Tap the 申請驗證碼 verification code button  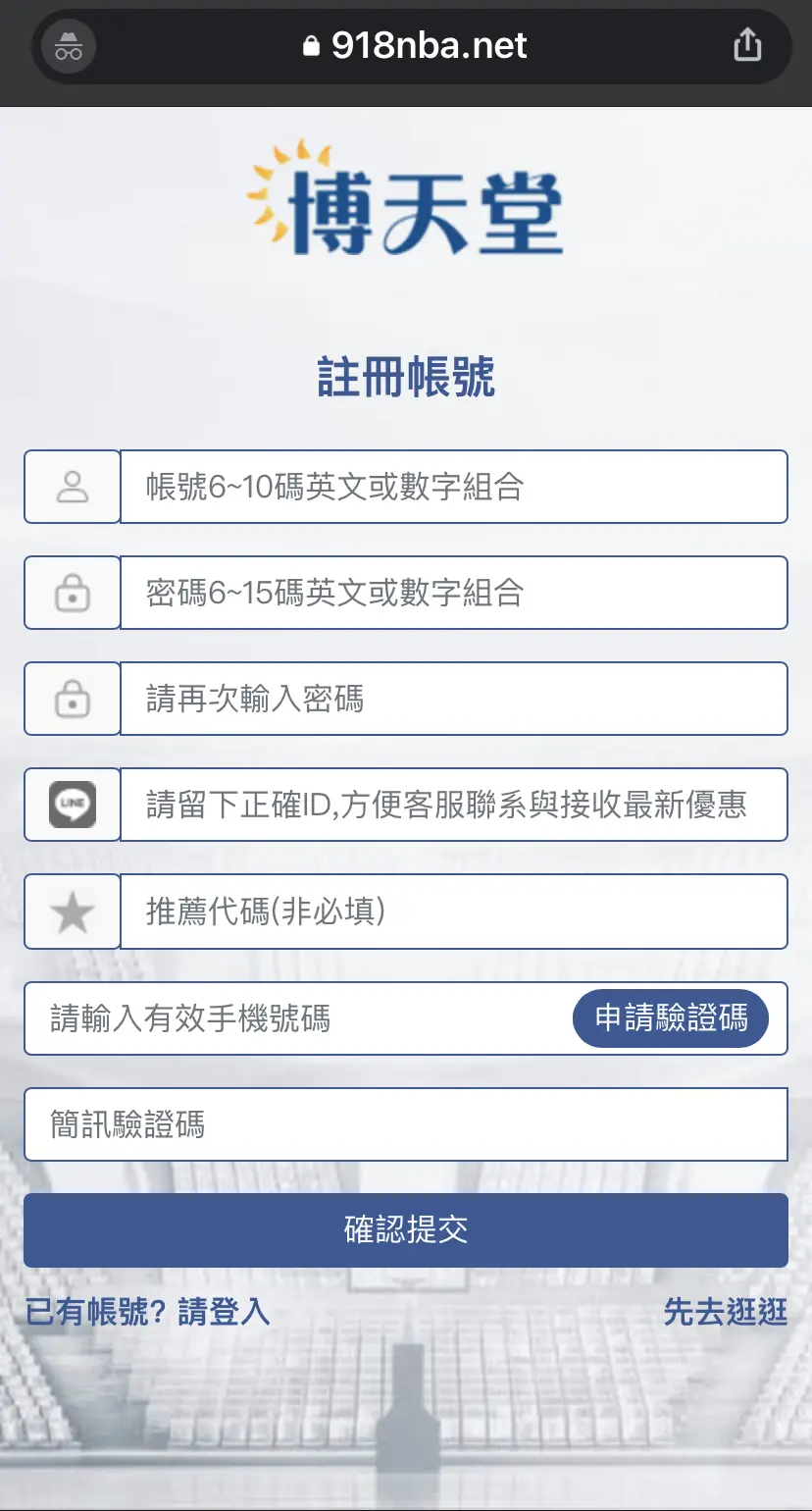(x=671, y=1018)
